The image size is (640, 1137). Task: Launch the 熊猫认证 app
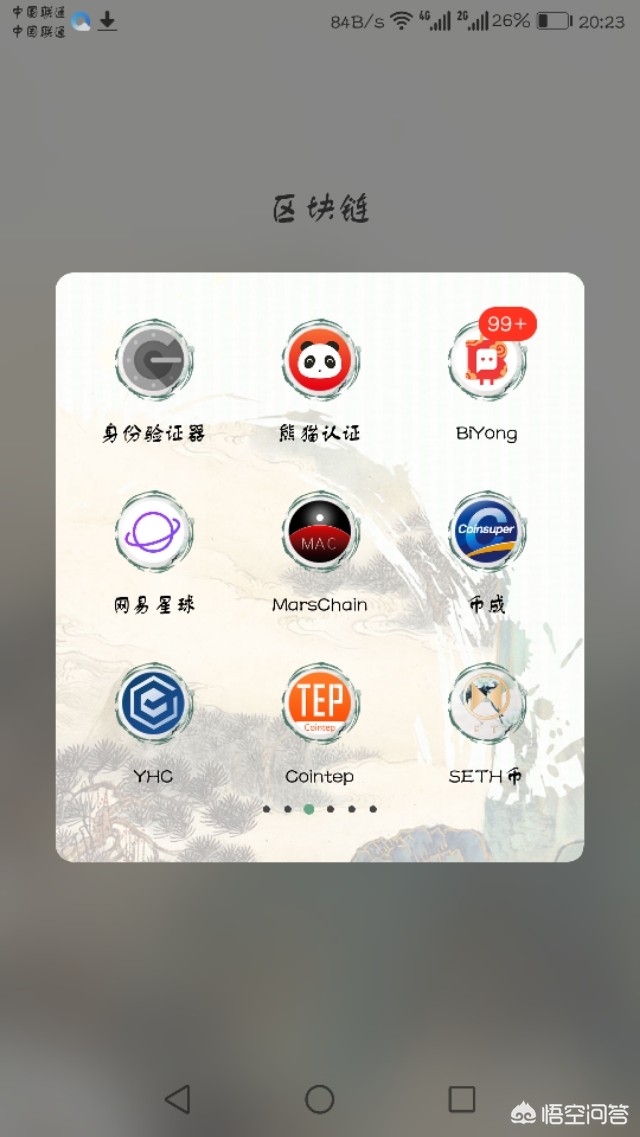pyautogui.click(x=320, y=360)
